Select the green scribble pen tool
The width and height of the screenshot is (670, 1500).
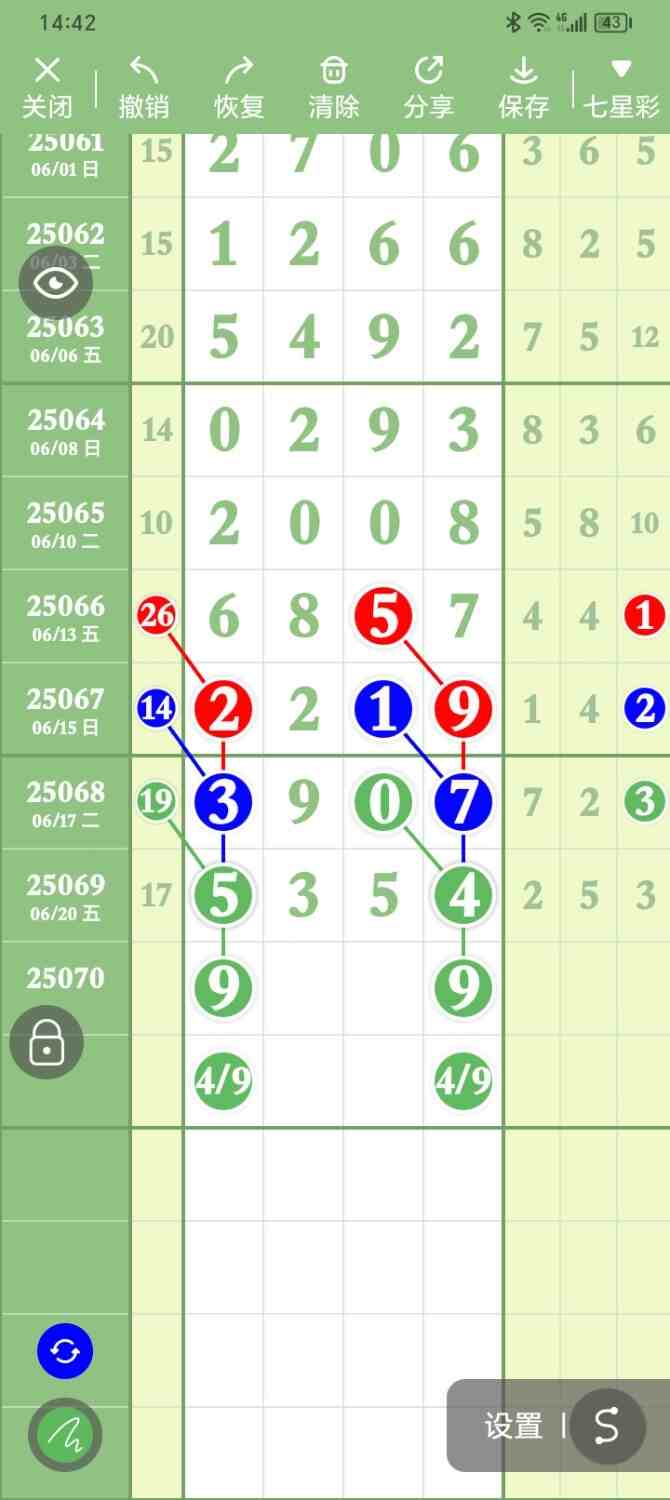tap(65, 1435)
